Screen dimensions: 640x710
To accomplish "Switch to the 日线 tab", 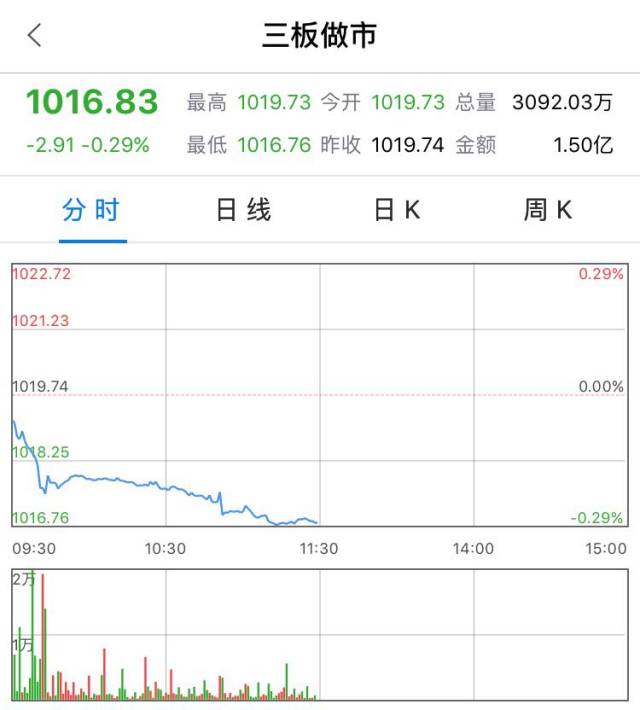I will click(244, 210).
